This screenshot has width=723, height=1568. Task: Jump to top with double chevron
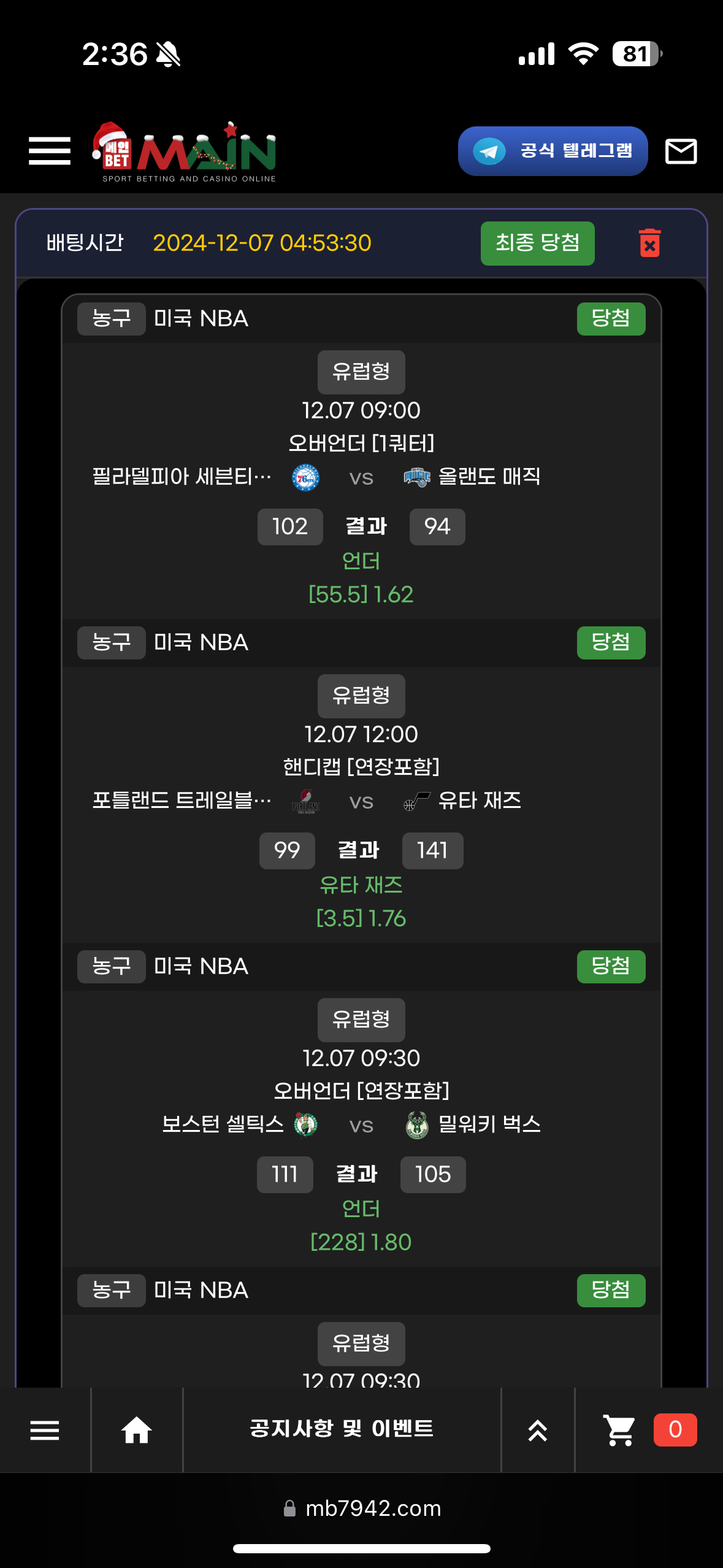[x=537, y=1430]
